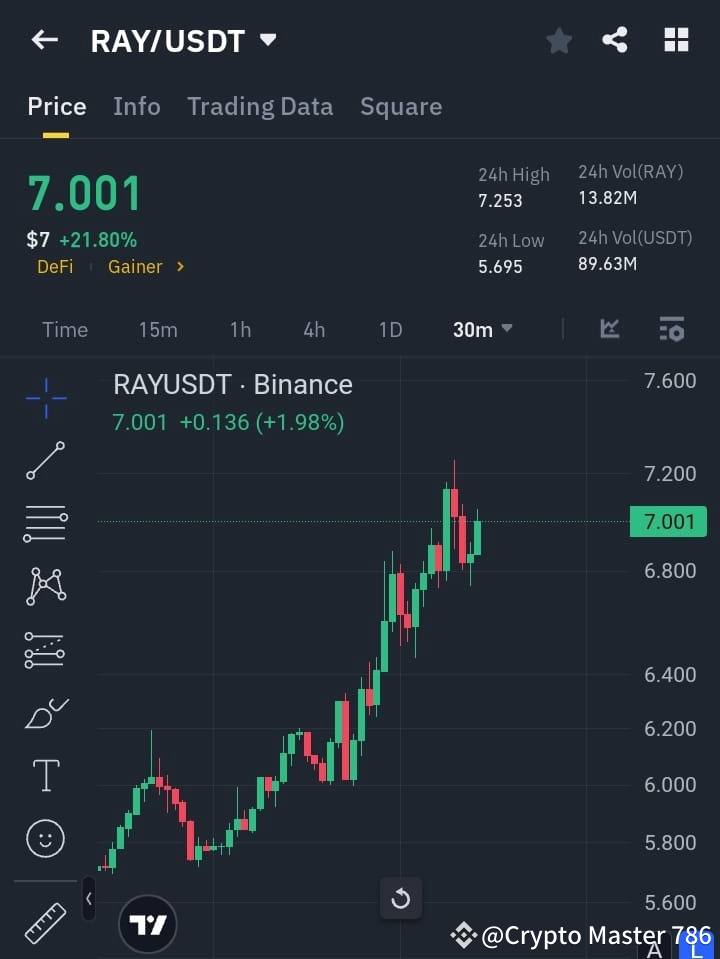Select the brush drawing tool
Image resolution: width=720 pixels, height=959 pixels.
coord(45,712)
